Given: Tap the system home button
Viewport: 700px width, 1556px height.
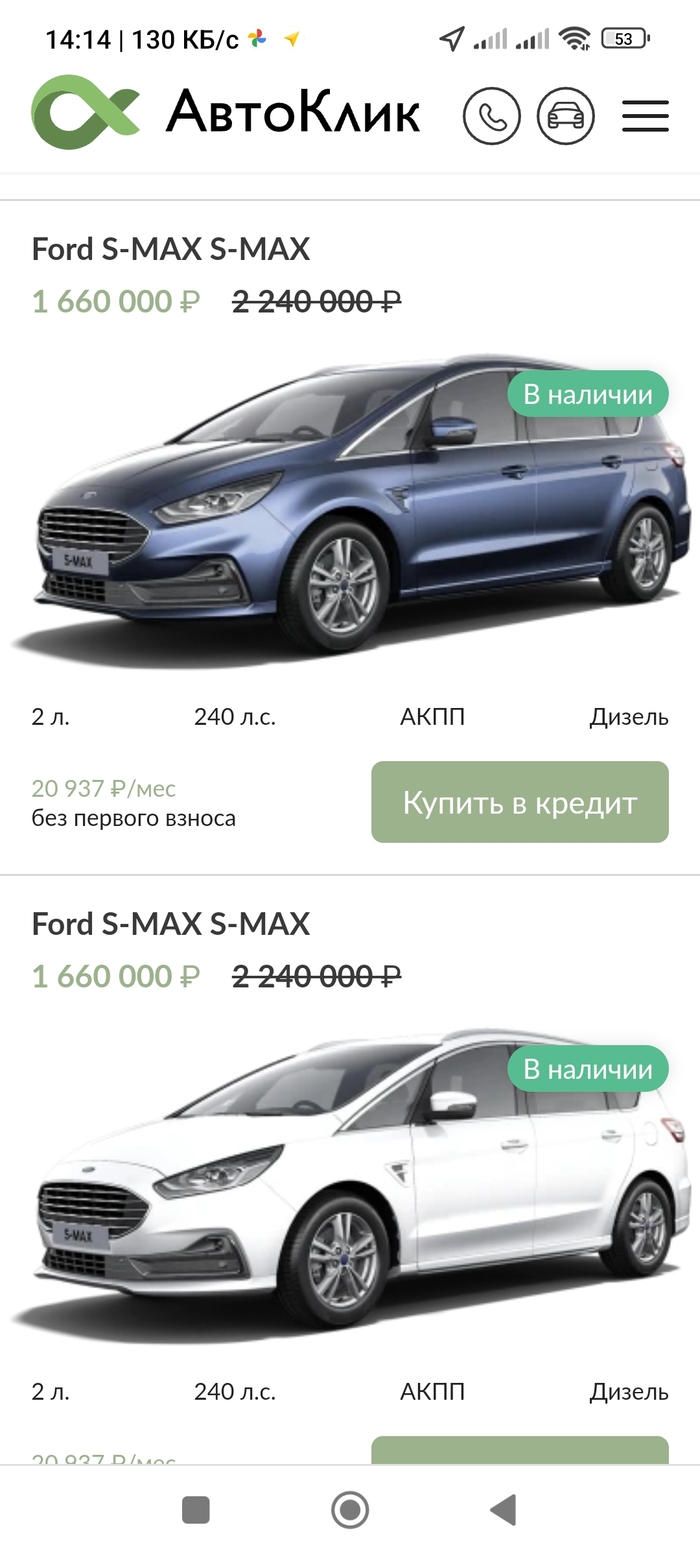Looking at the screenshot, I should point(350,1509).
